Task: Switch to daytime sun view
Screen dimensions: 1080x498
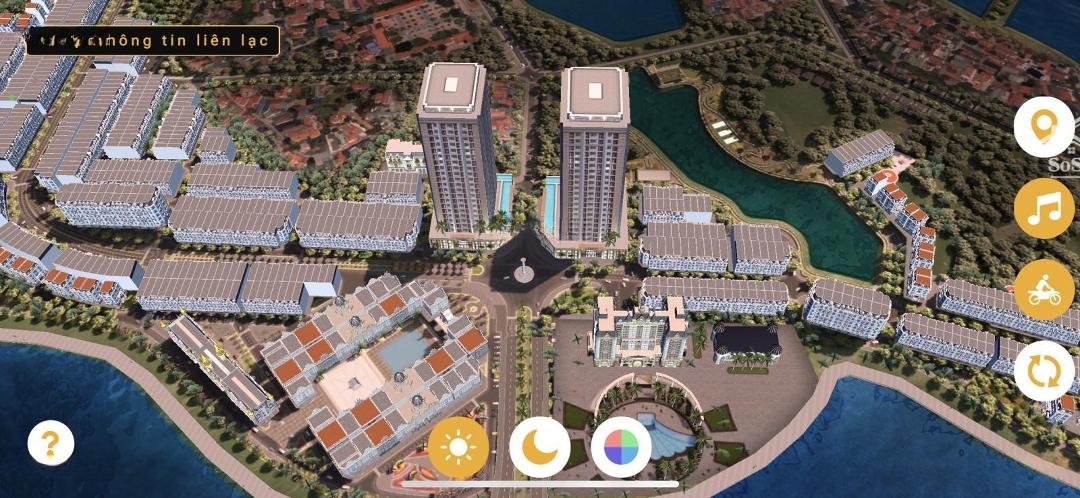Action: (459, 447)
